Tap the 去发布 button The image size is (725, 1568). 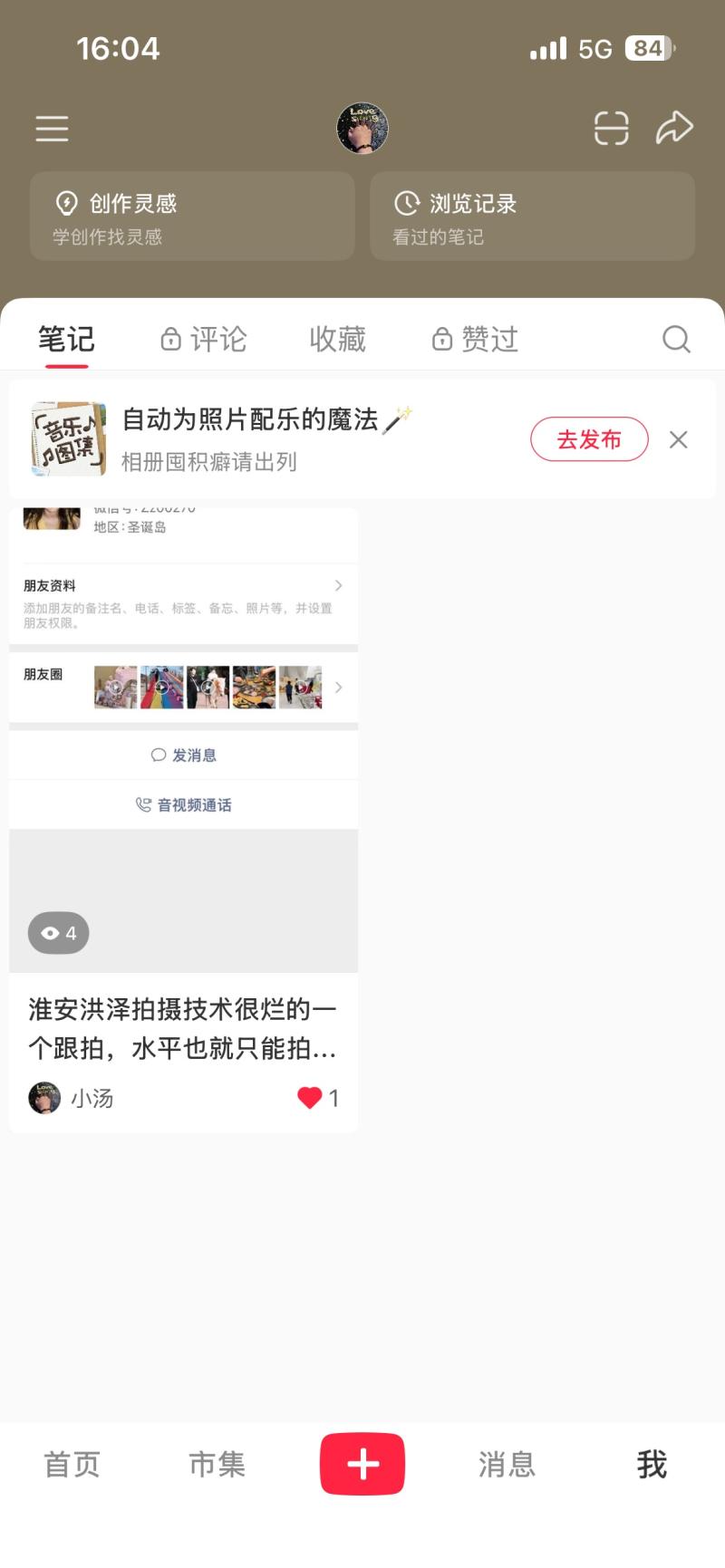tap(589, 439)
